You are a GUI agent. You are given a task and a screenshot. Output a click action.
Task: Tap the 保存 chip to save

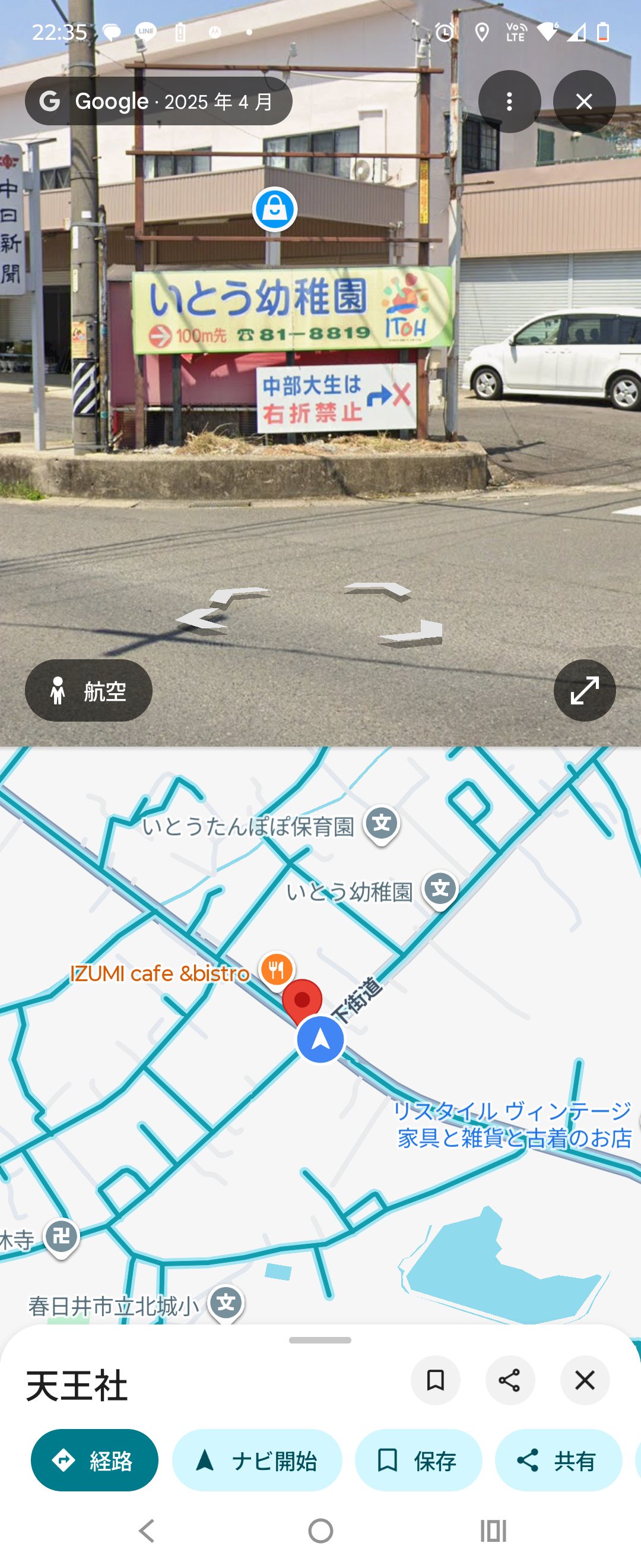pyautogui.click(x=418, y=1460)
